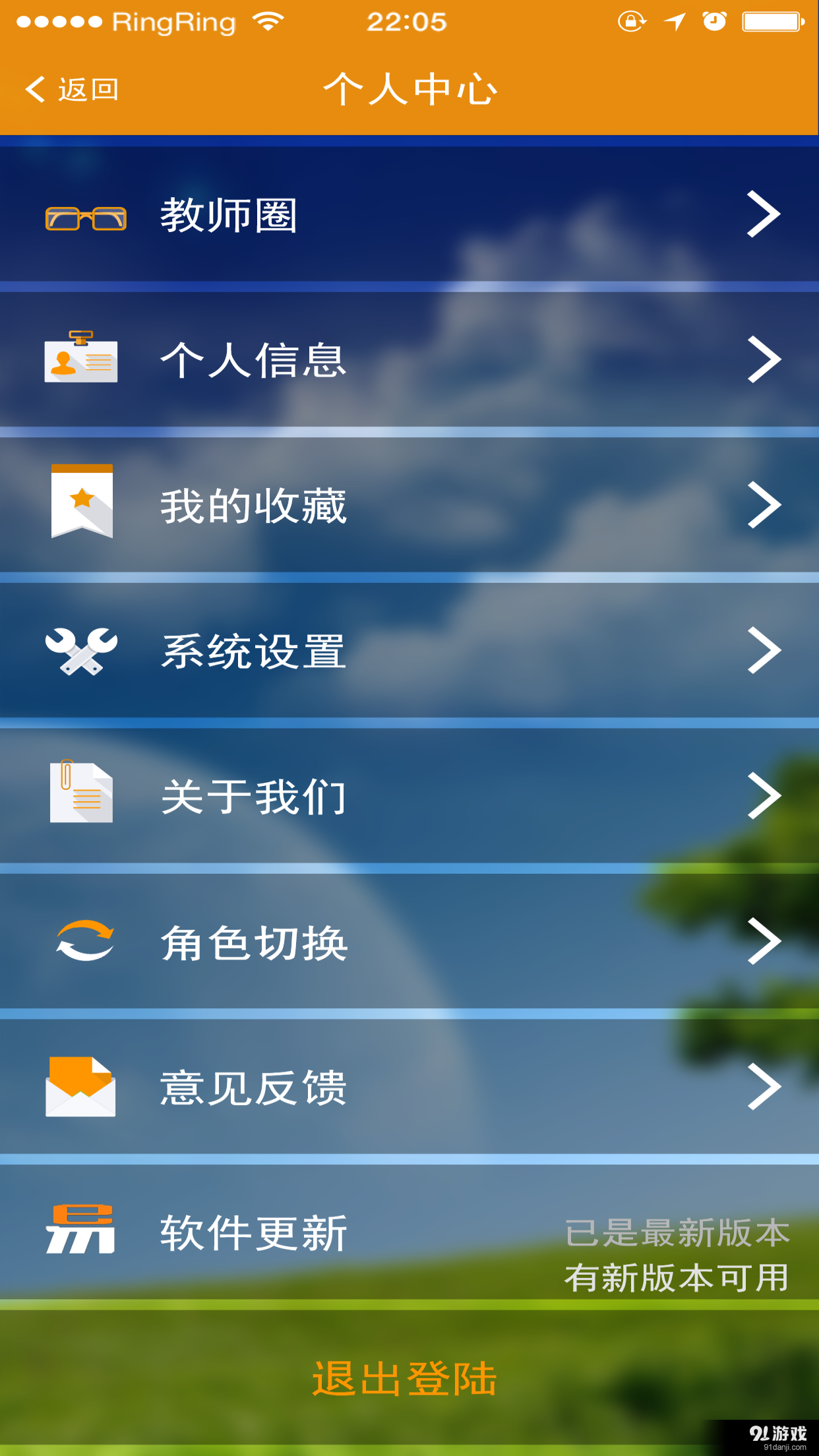Select the glasses icon beside 教师圈
The width and height of the screenshot is (819, 1456).
click(84, 214)
